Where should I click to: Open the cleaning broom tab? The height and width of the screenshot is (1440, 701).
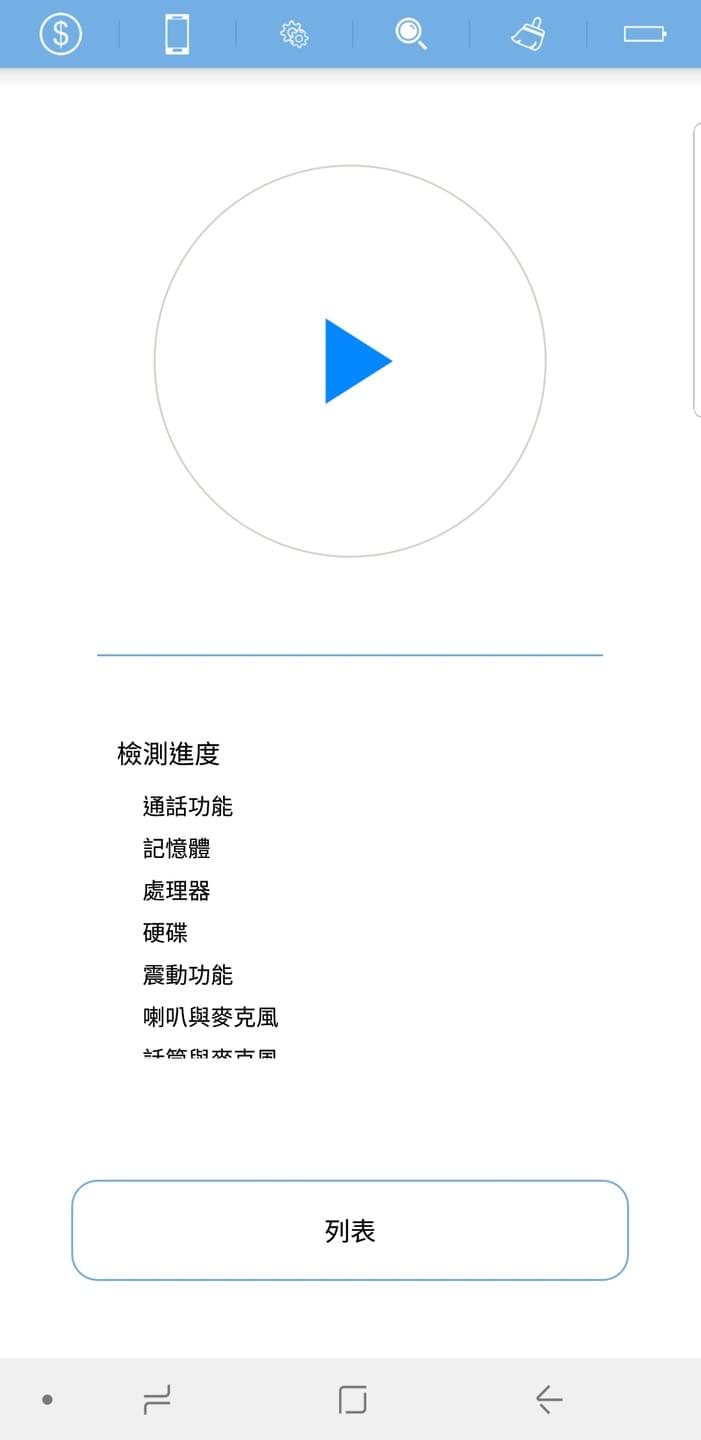[528, 34]
